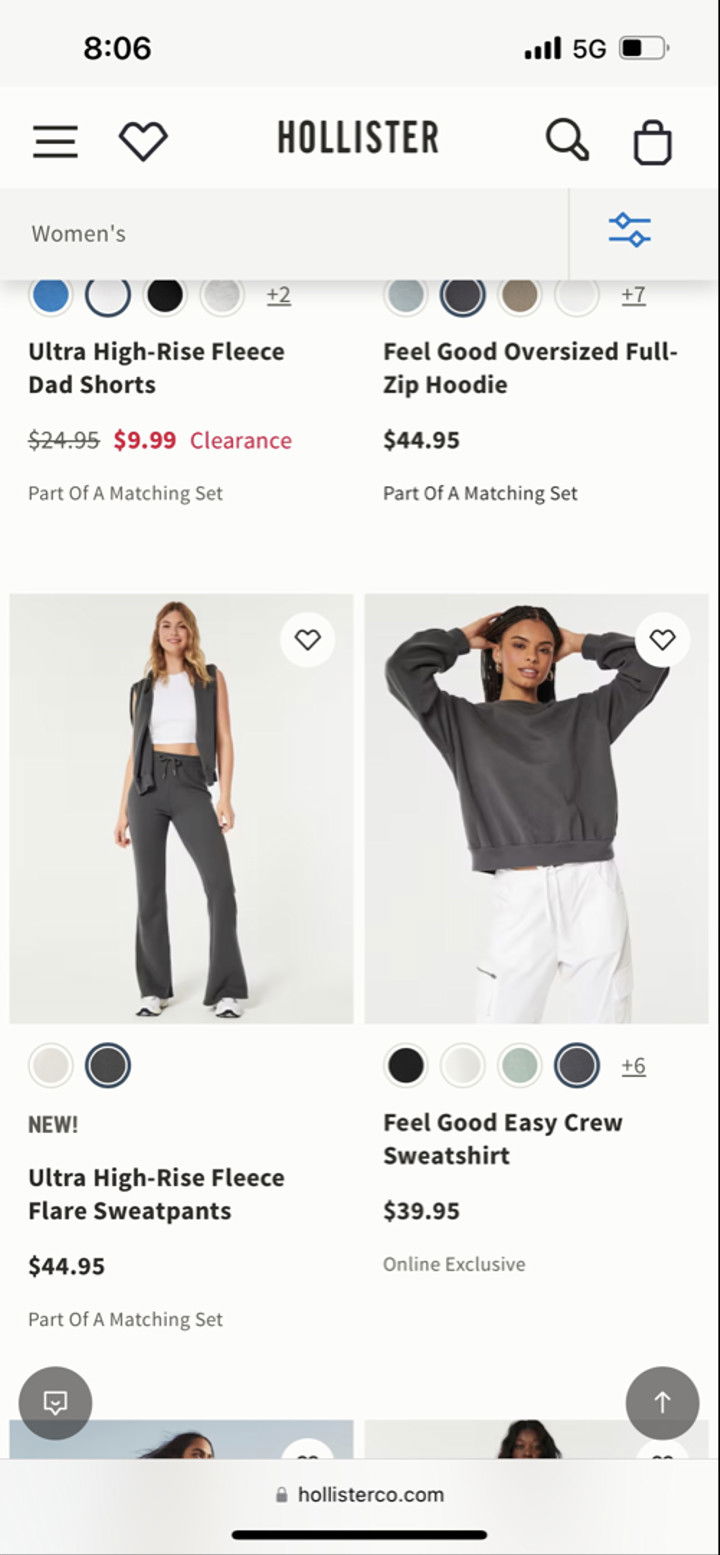Viewport: 720px width, 1555px height.
Task: Select blue swatch for Fleece Dad Shorts
Action: (50, 295)
